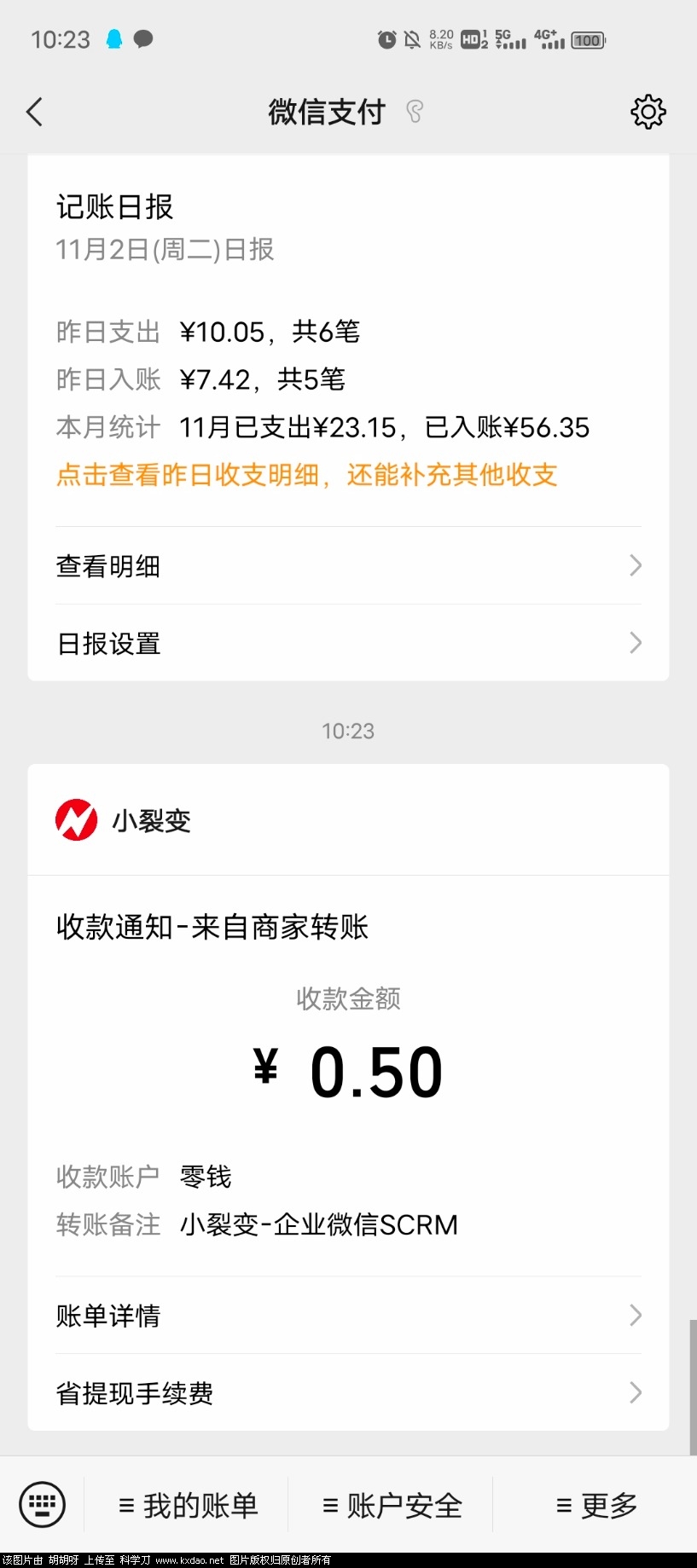
Task: Tap the orange 点击查看昨日收支明细 link
Action: pos(307,475)
